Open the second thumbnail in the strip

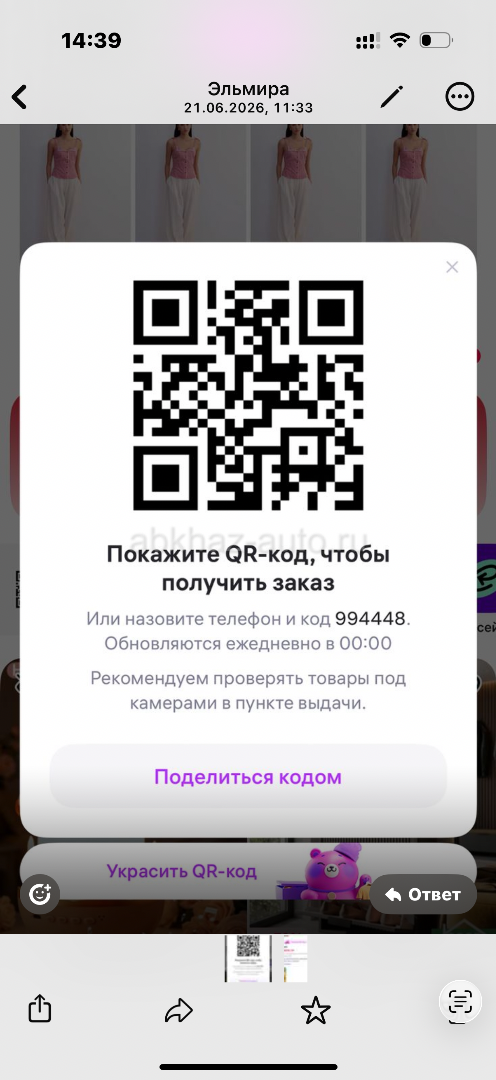click(x=291, y=957)
